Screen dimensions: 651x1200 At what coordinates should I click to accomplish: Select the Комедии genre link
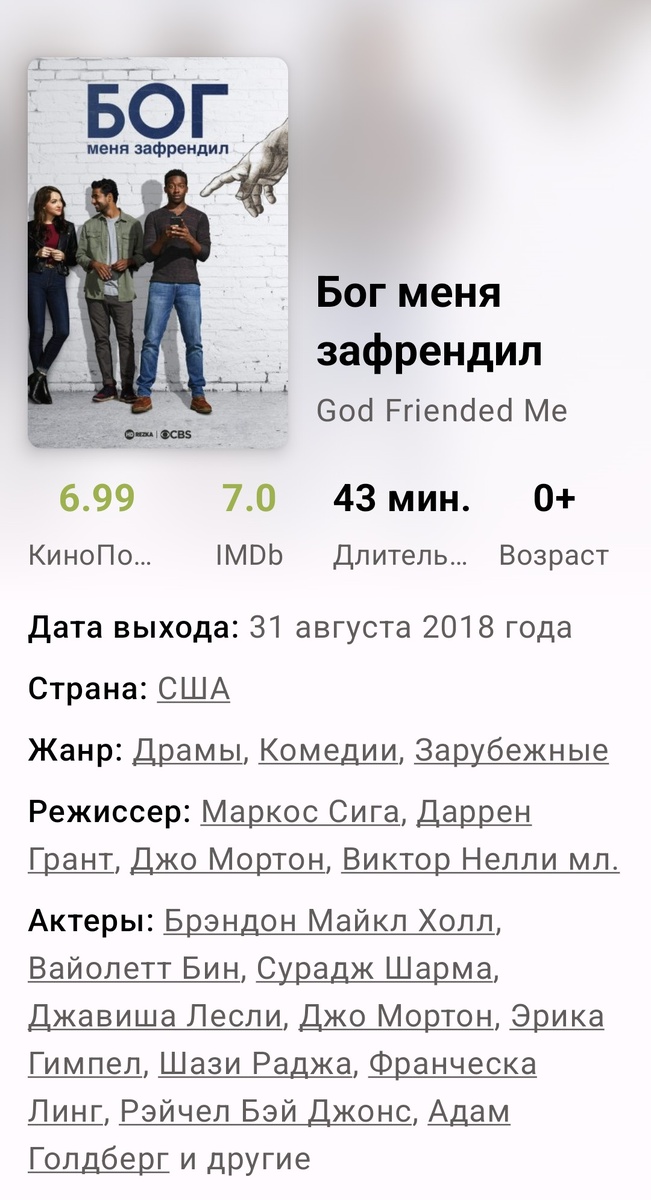pyautogui.click(x=327, y=750)
